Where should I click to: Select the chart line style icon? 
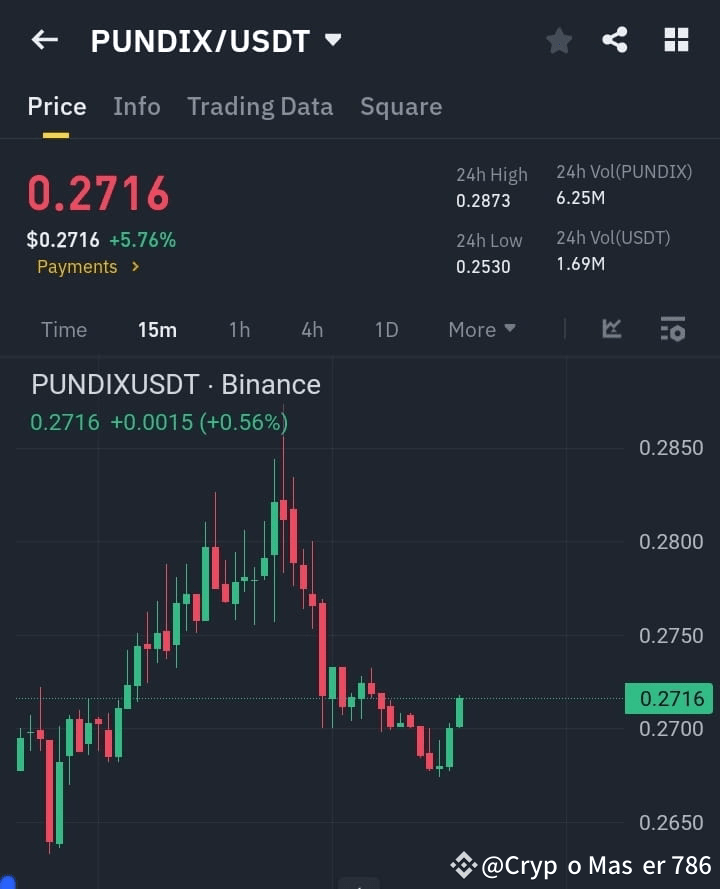click(x=611, y=329)
